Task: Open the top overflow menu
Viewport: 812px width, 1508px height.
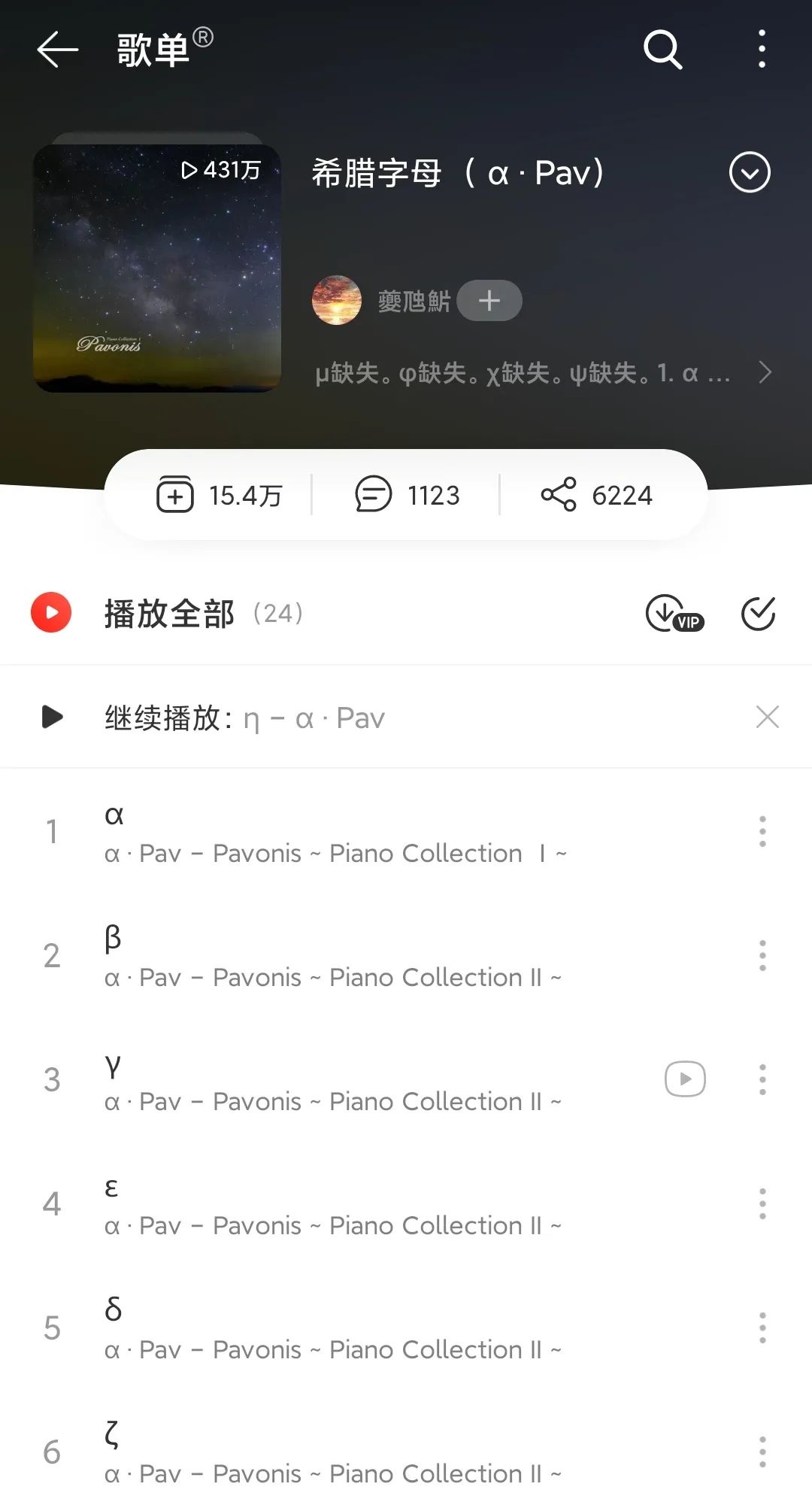Action: point(762,50)
